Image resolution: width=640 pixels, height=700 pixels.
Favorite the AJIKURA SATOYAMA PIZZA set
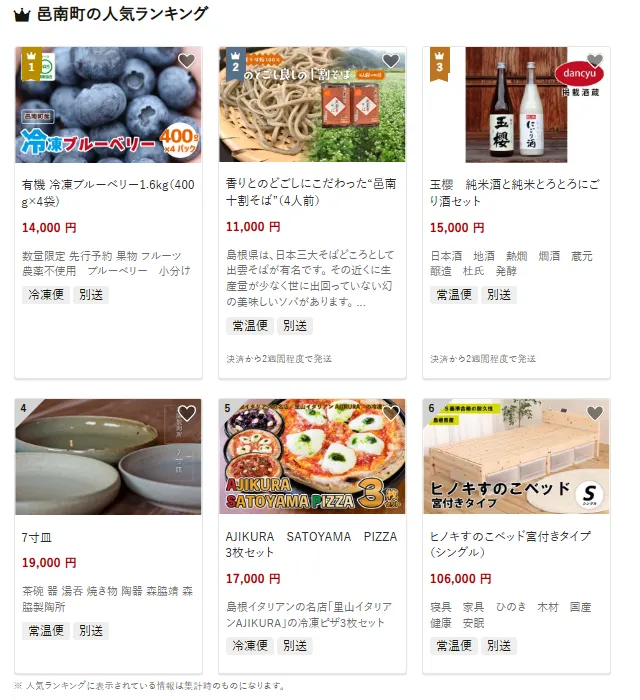(x=390, y=413)
